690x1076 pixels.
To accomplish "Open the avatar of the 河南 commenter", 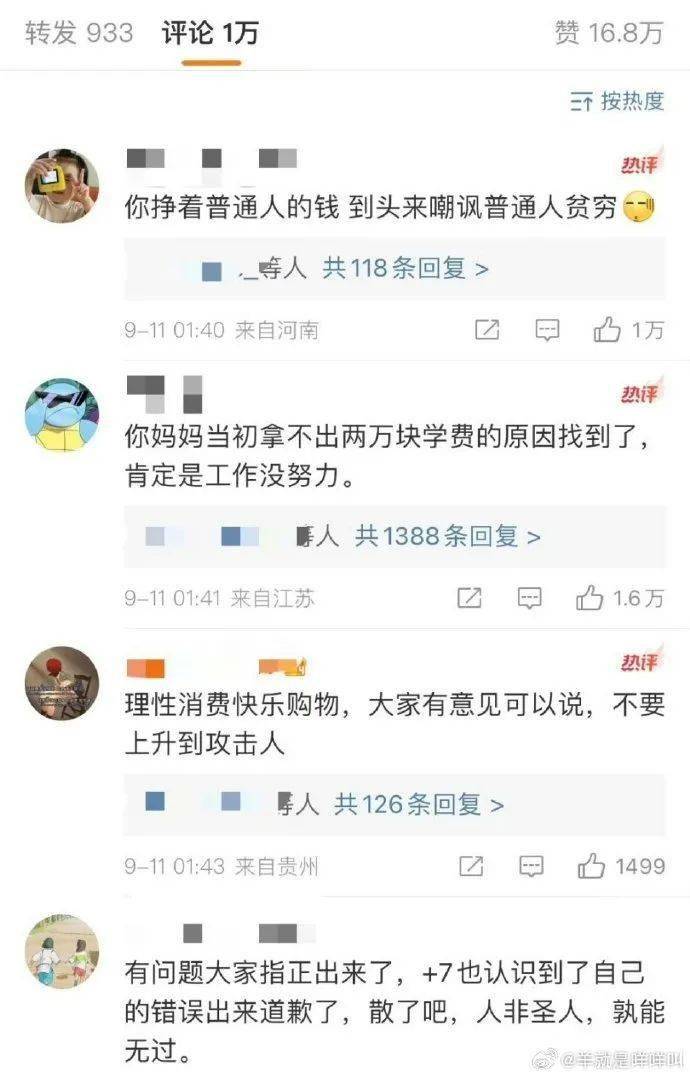I will (x=62, y=186).
